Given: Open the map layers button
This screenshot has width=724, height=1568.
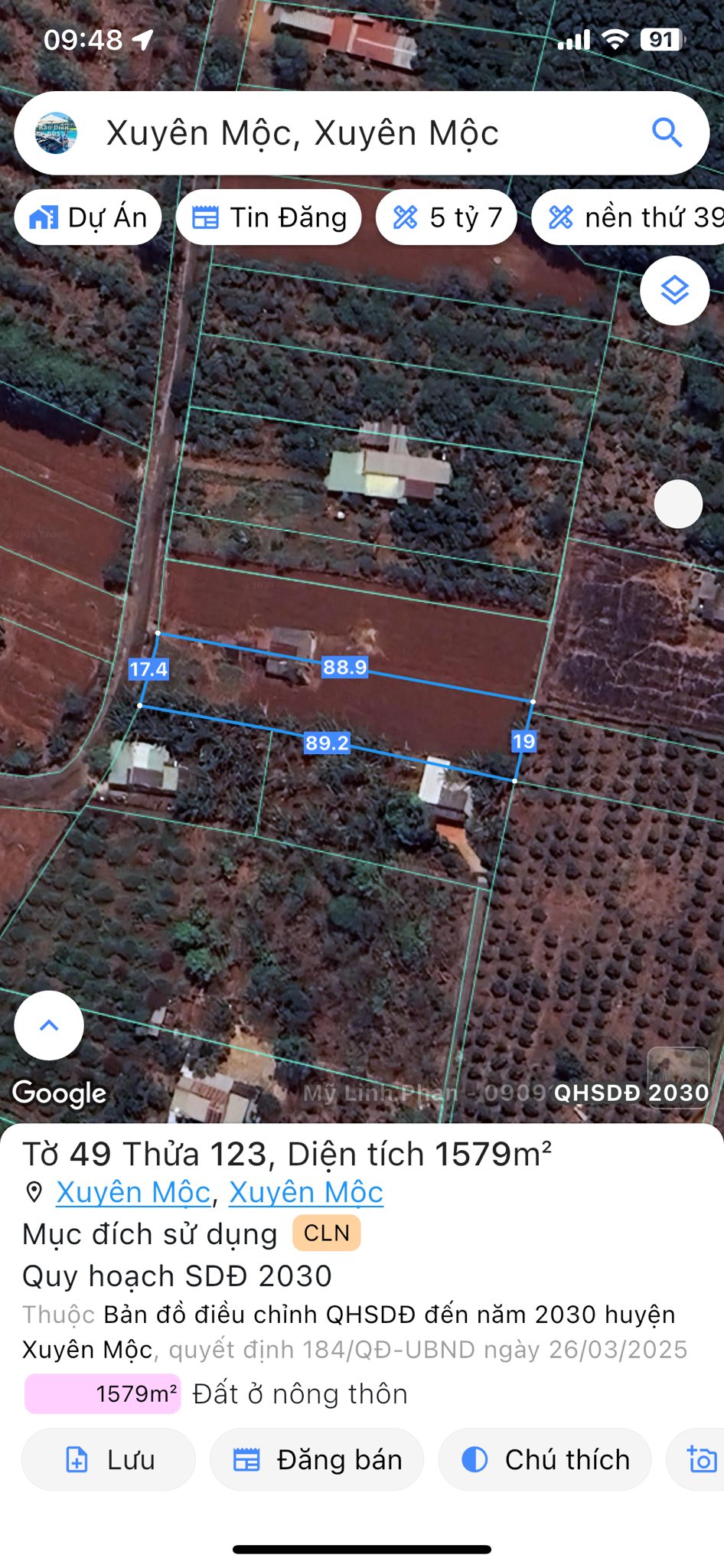Looking at the screenshot, I should pos(674,291).
